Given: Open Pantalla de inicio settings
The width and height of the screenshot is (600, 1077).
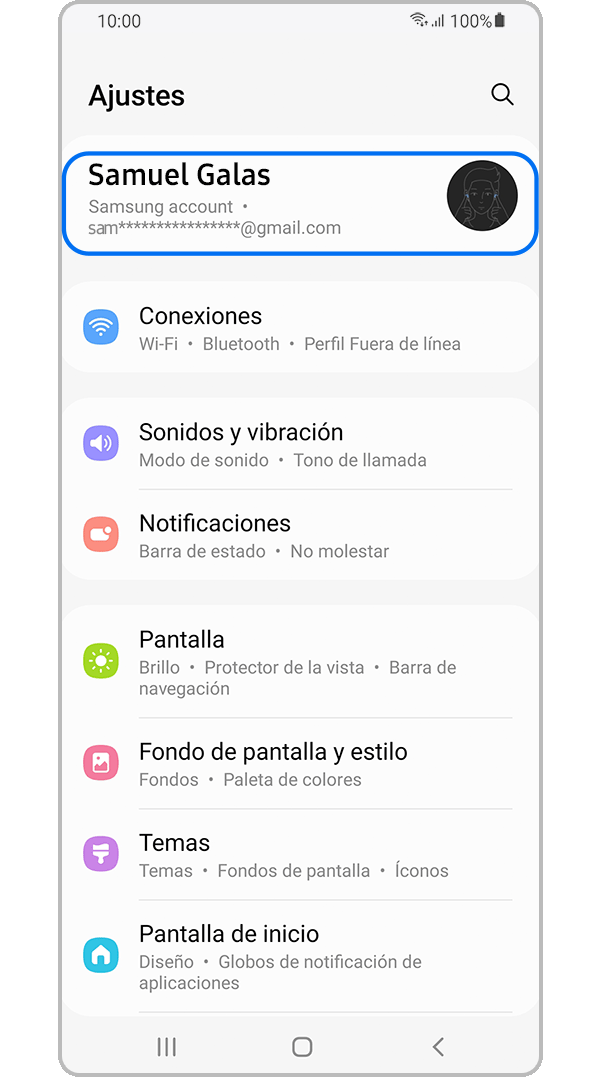Looking at the screenshot, I should point(300,956).
